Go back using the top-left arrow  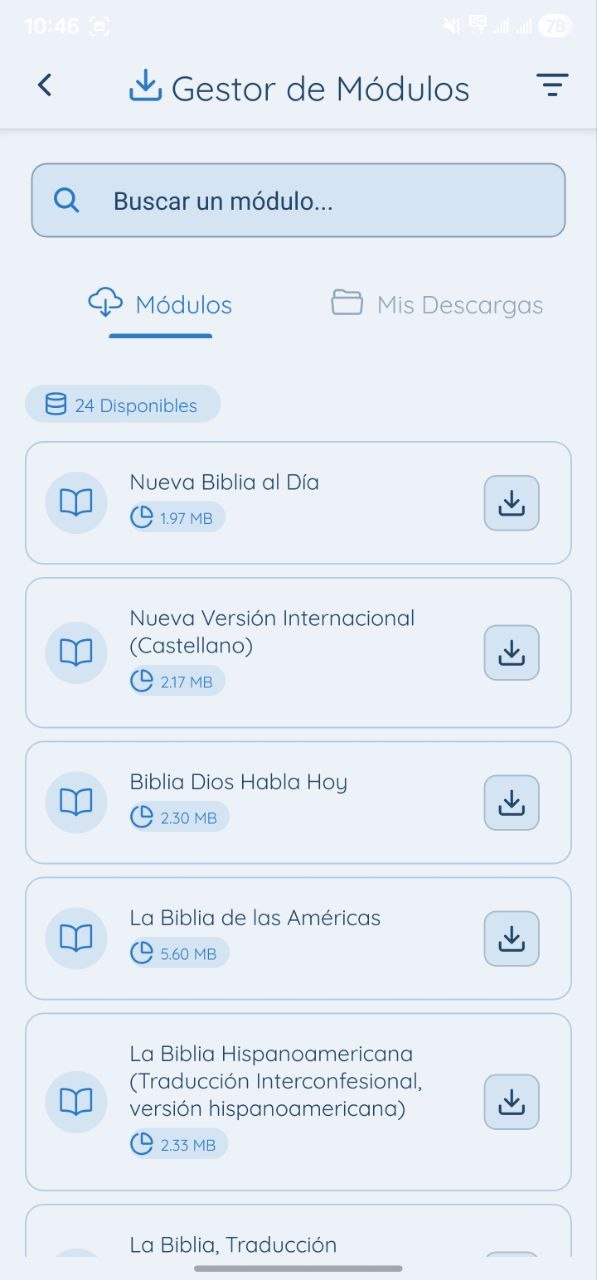coord(44,86)
